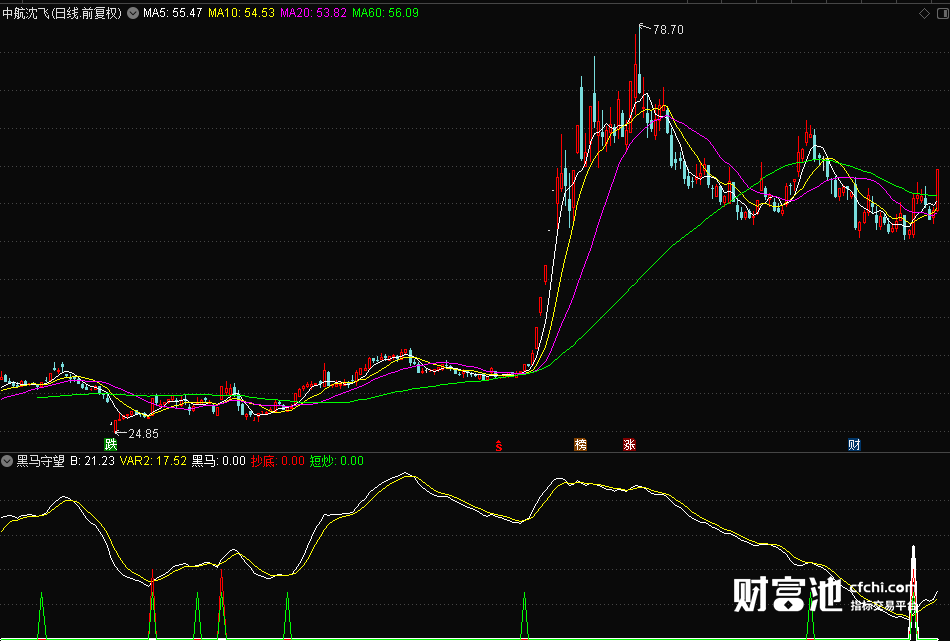Open the 榜 event marker

(580, 445)
